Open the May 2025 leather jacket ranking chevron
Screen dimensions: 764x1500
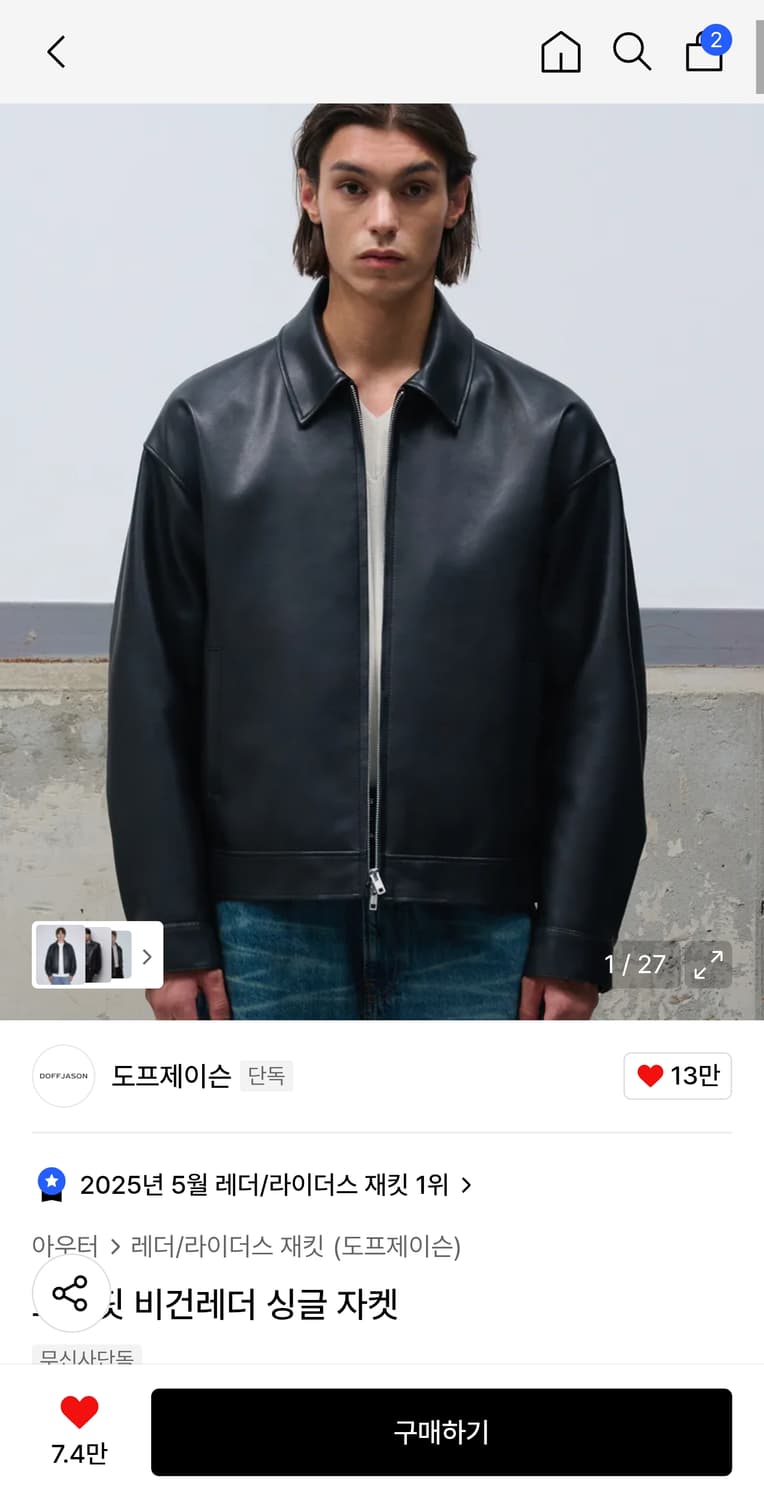tap(465, 1185)
